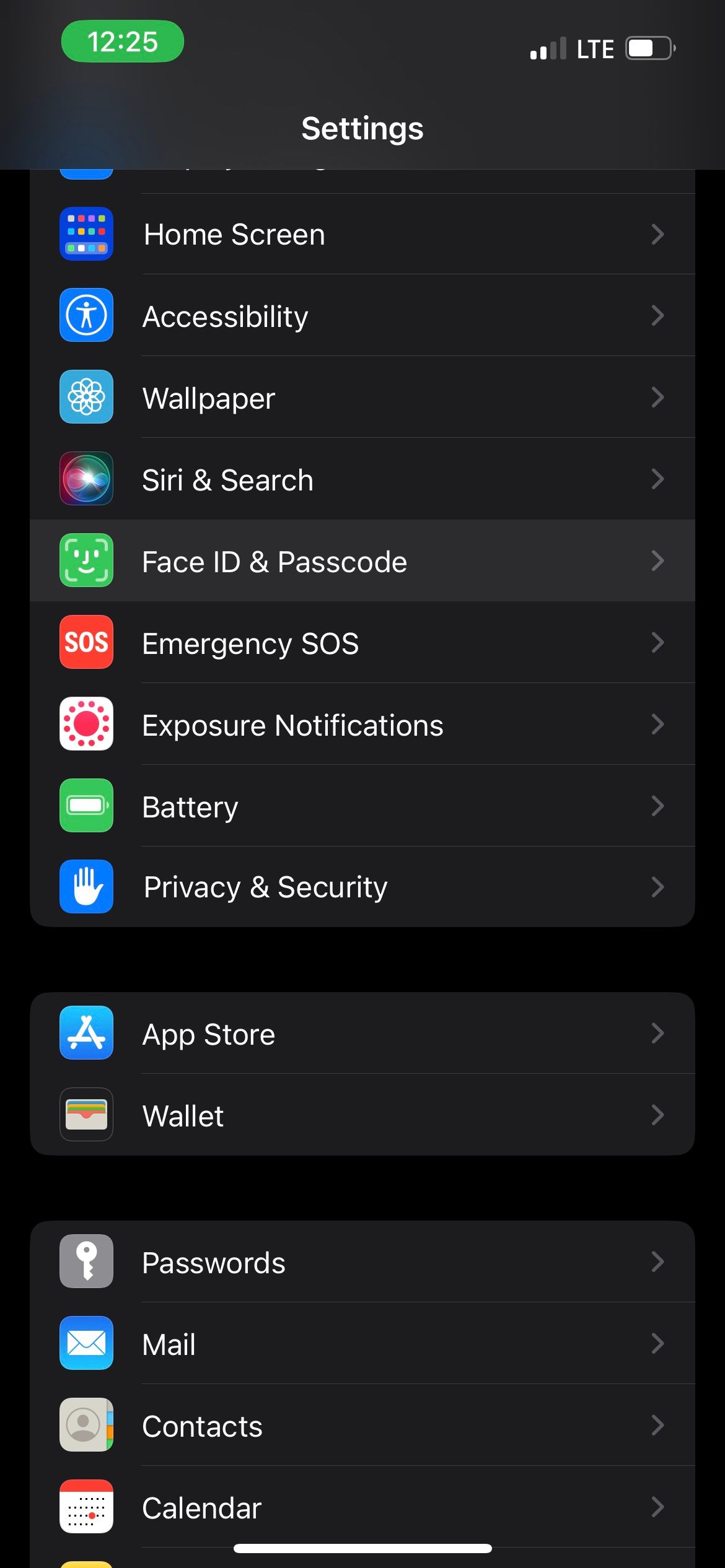Tap the Emergency SOS row
Image resolution: width=725 pixels, height=1568 pixels.
362,643
